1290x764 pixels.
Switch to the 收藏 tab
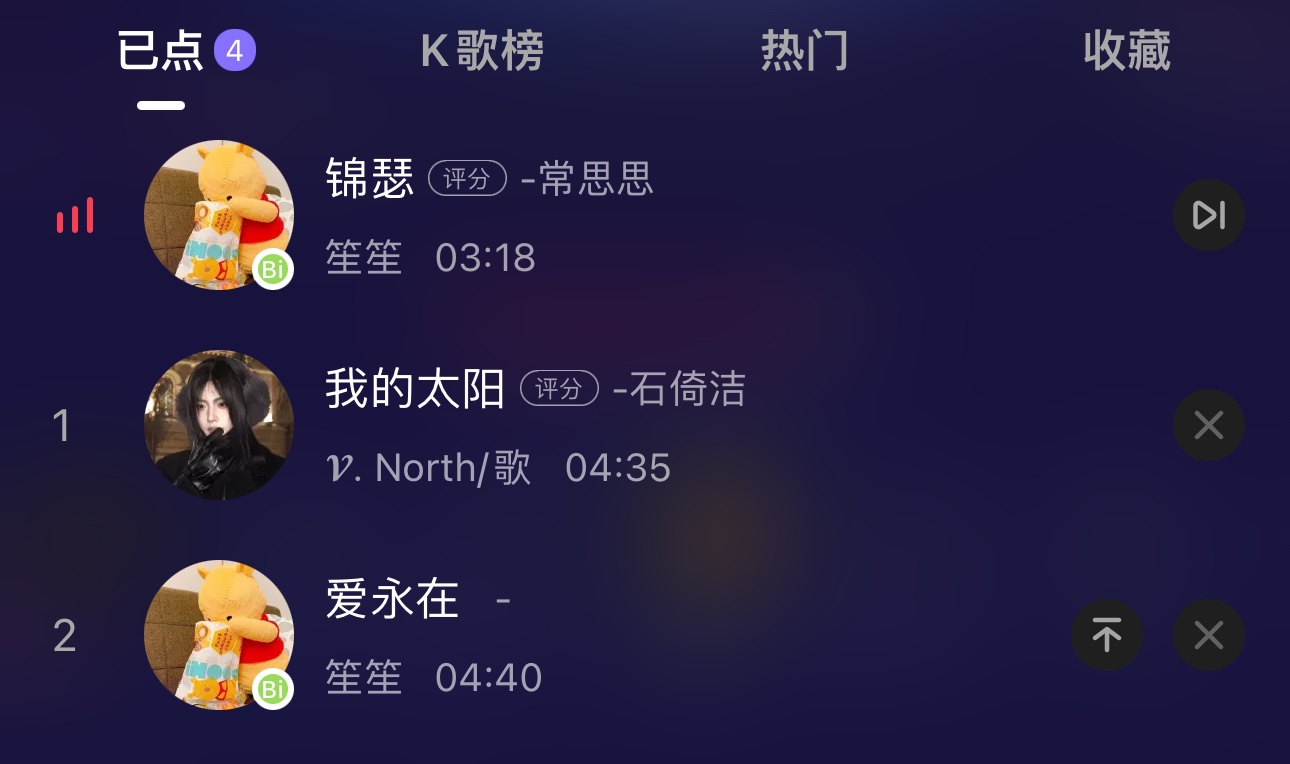(x=1127, y=51)
